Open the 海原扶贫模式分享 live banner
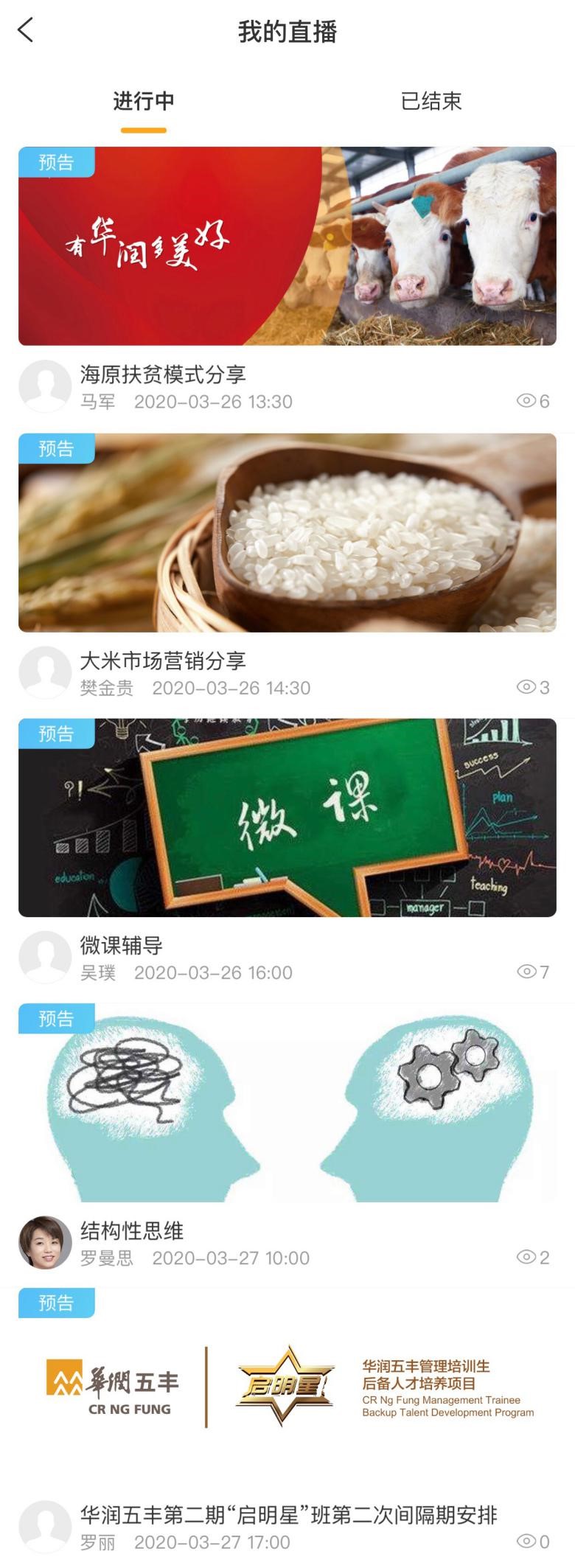575x1568 pixels. coord(287,246)
